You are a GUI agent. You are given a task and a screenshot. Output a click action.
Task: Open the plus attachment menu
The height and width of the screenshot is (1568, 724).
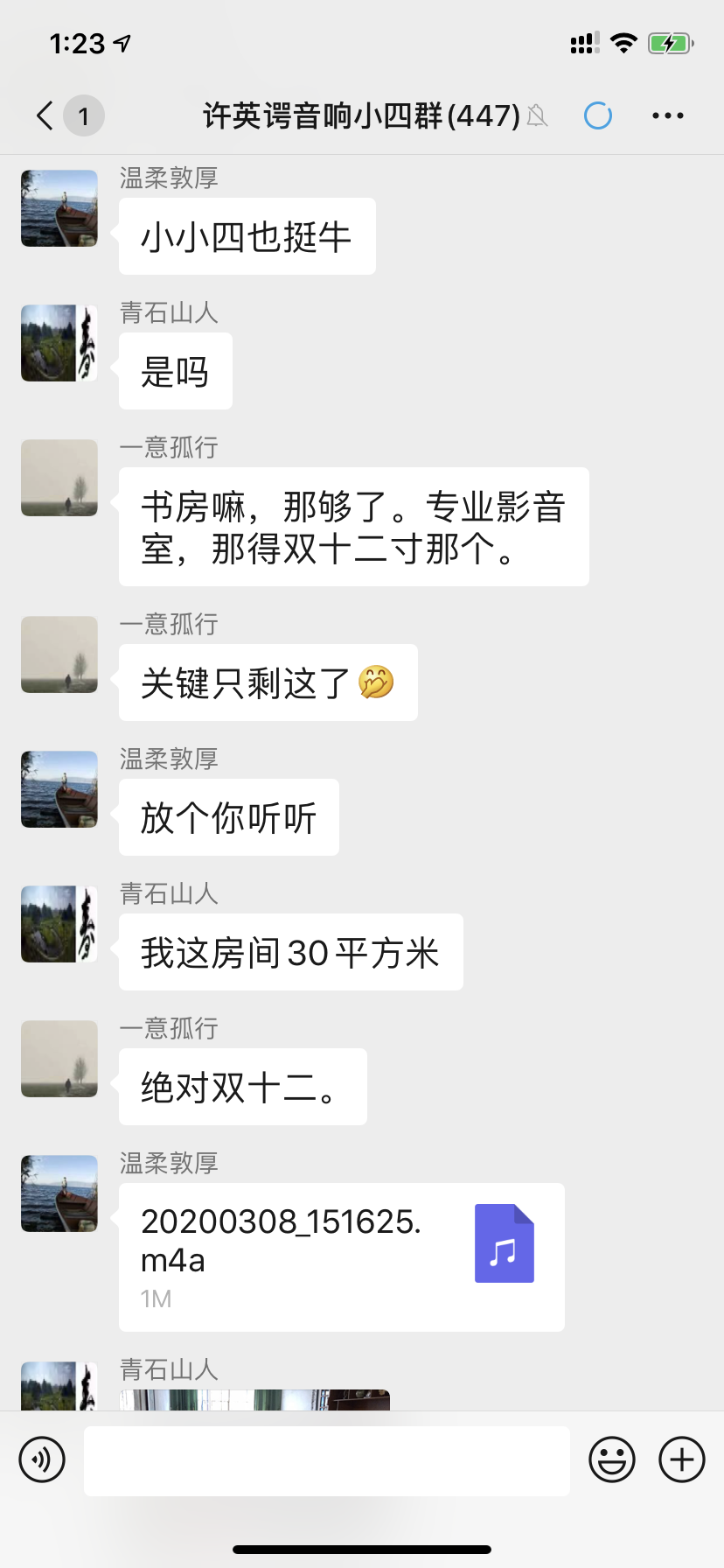tap(681, 1459)
